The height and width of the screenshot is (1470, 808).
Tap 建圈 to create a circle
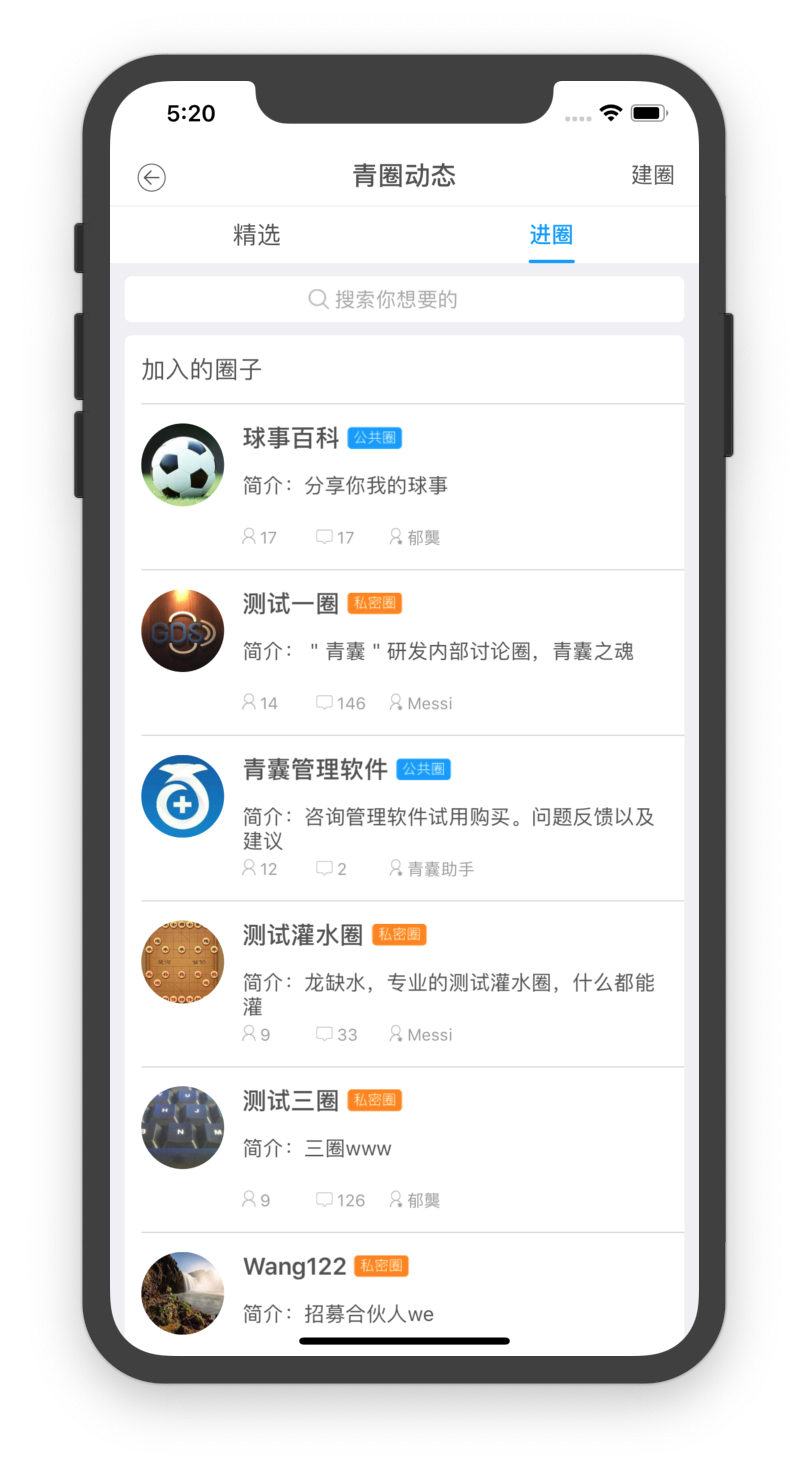(x=652, y=175)
